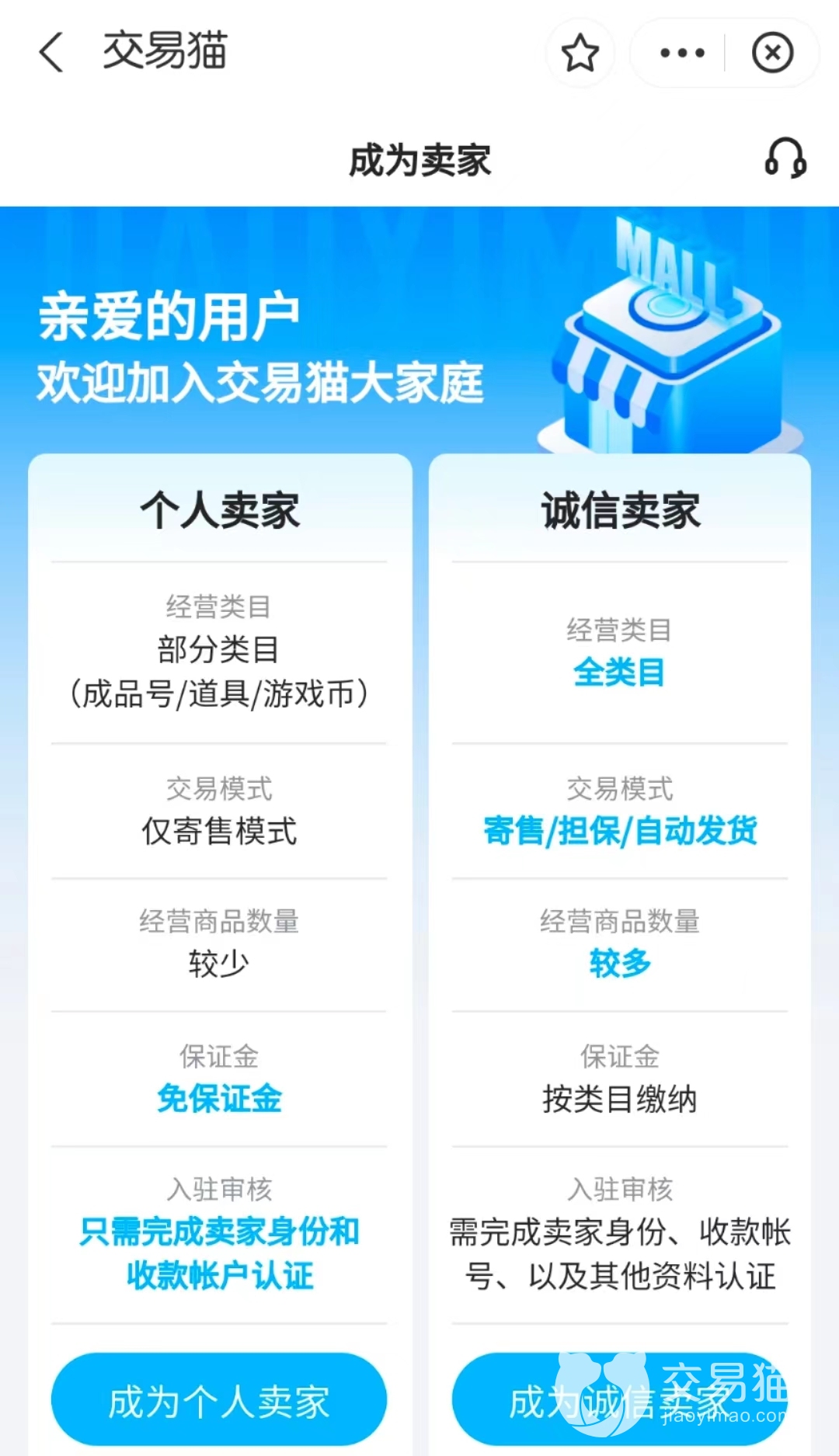This screenshot has width=839, height=1456.
Task: Close the mini program
Action: pos(772,53)
